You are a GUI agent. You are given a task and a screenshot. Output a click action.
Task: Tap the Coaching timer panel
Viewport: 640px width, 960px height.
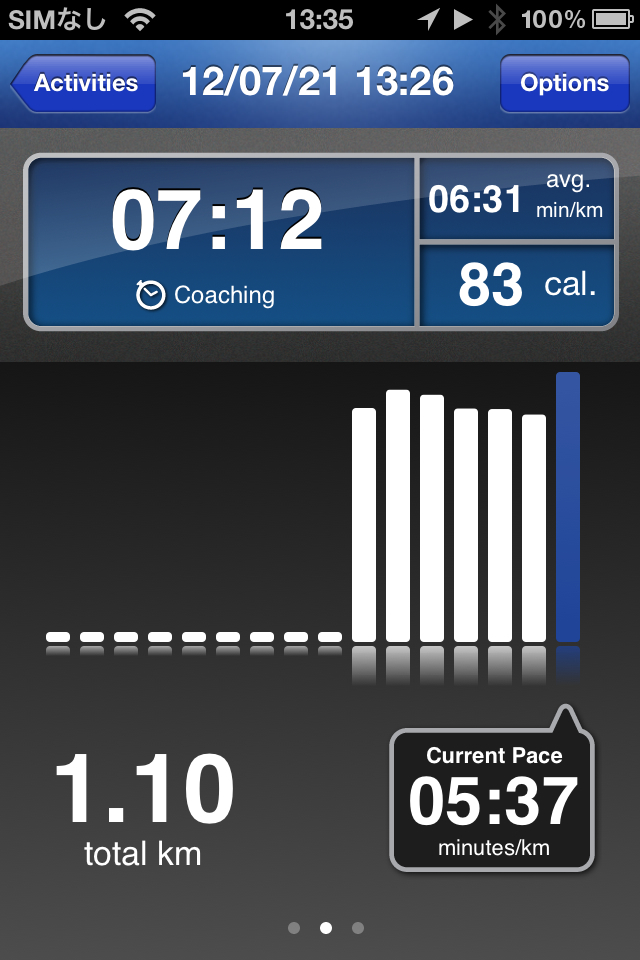(x=220, y=242)
